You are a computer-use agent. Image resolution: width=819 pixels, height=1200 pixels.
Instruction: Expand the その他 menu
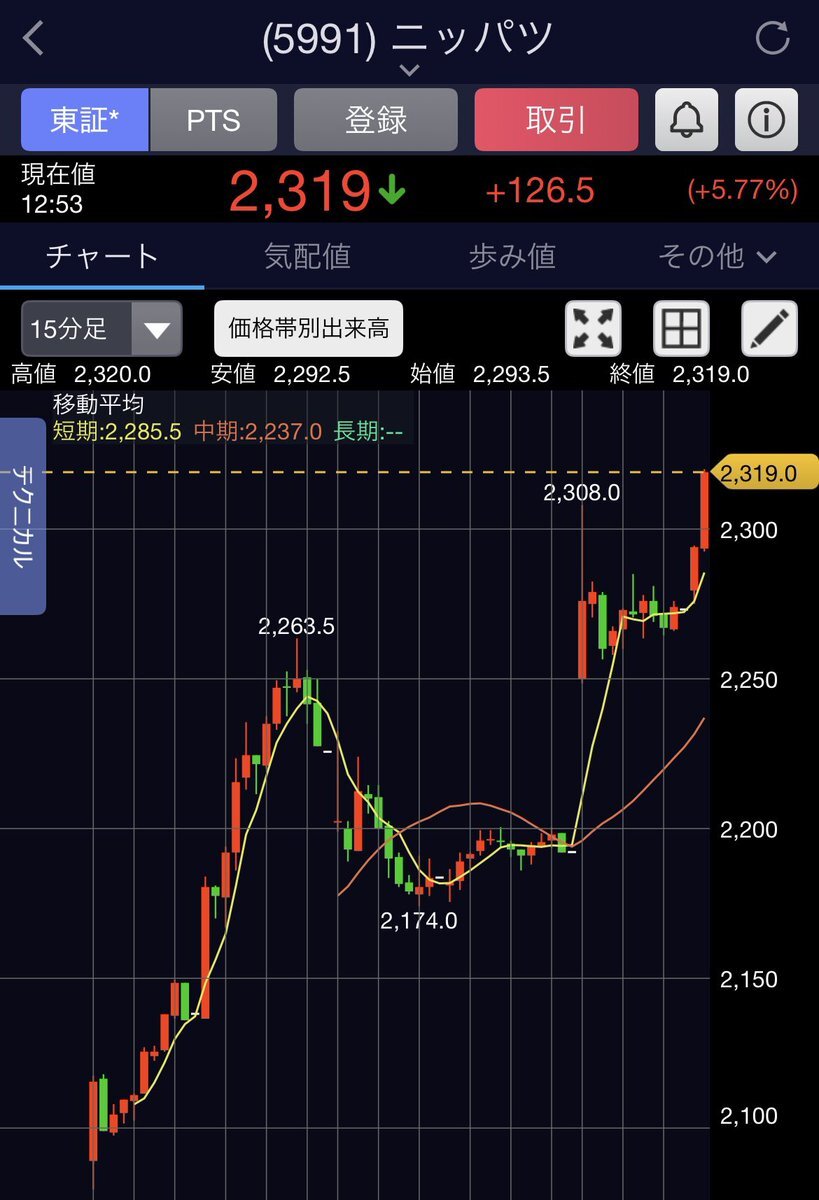point(716,257)
